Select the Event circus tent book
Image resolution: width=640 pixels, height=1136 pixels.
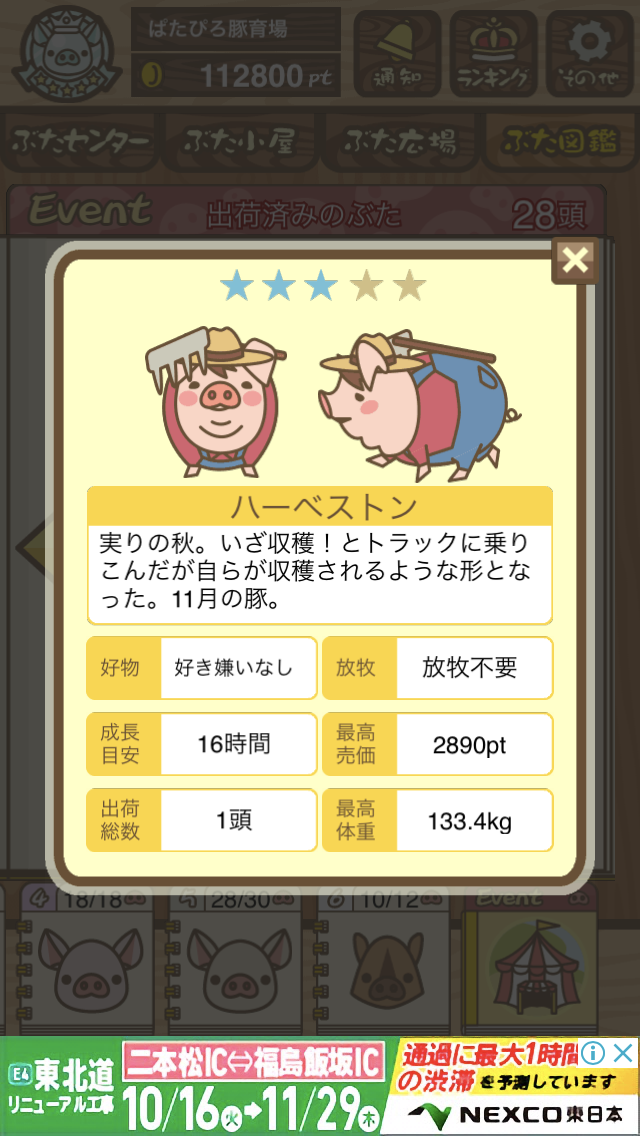[534, 960]
